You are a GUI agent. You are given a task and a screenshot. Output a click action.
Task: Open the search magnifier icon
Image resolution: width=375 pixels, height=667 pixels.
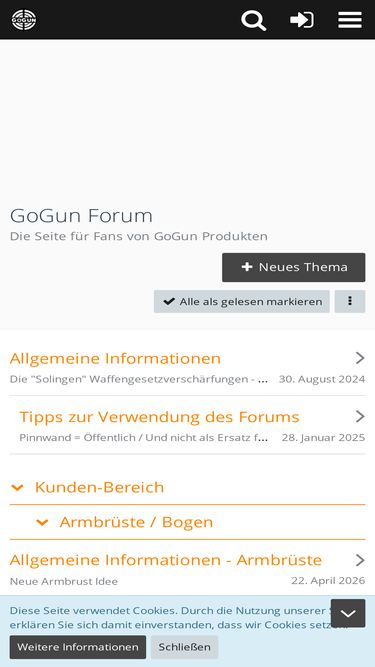point(253,20)
